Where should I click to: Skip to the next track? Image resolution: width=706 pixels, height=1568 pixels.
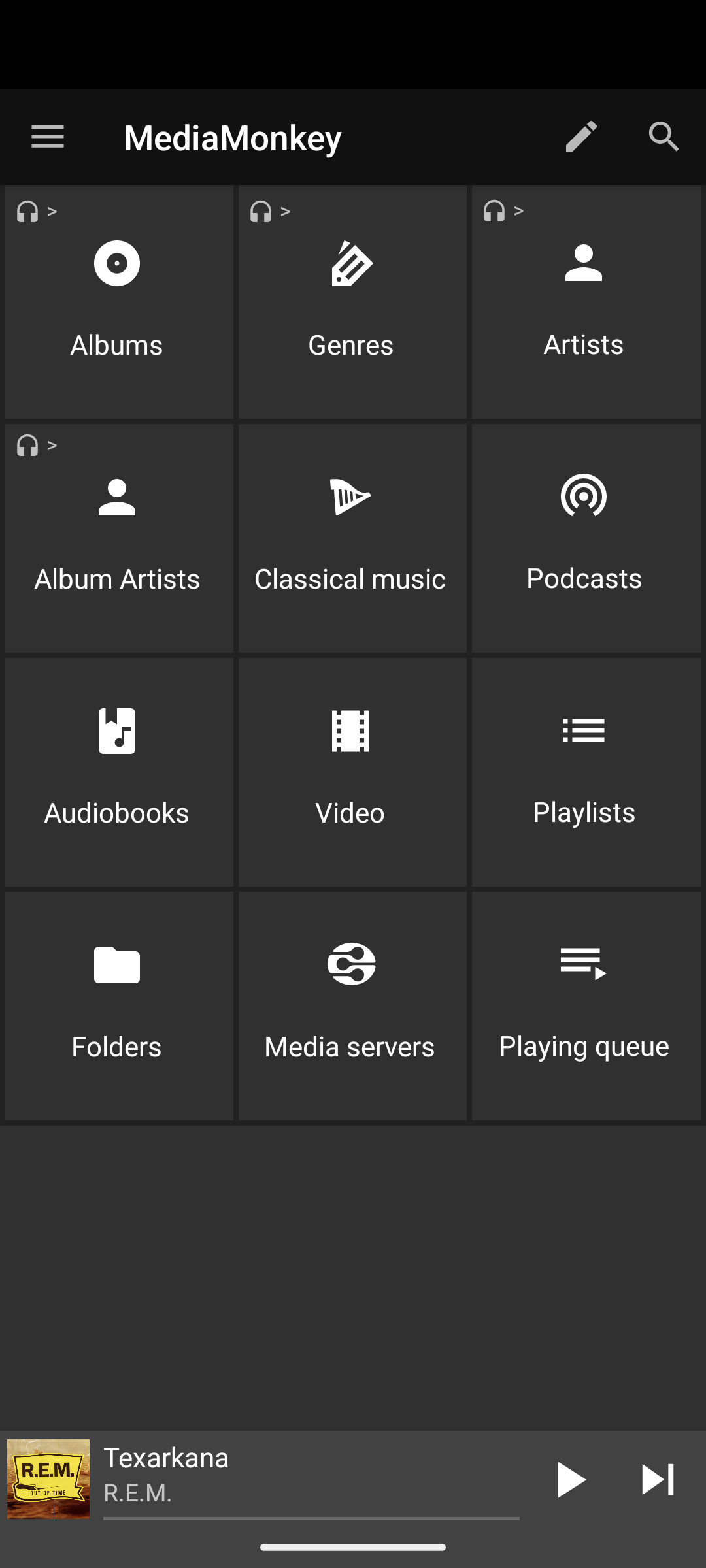pos(657,1479)
